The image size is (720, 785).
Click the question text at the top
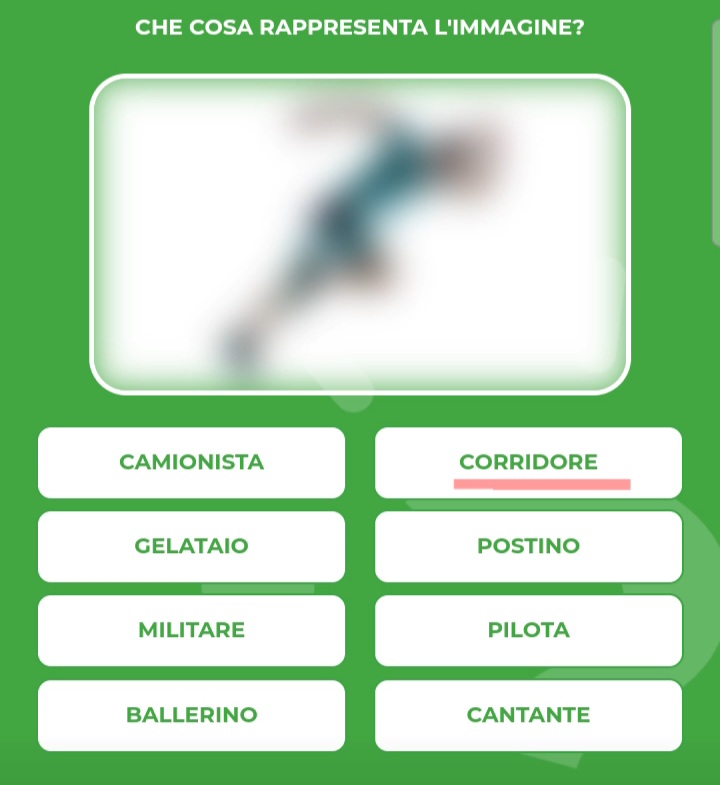(360, 28)
